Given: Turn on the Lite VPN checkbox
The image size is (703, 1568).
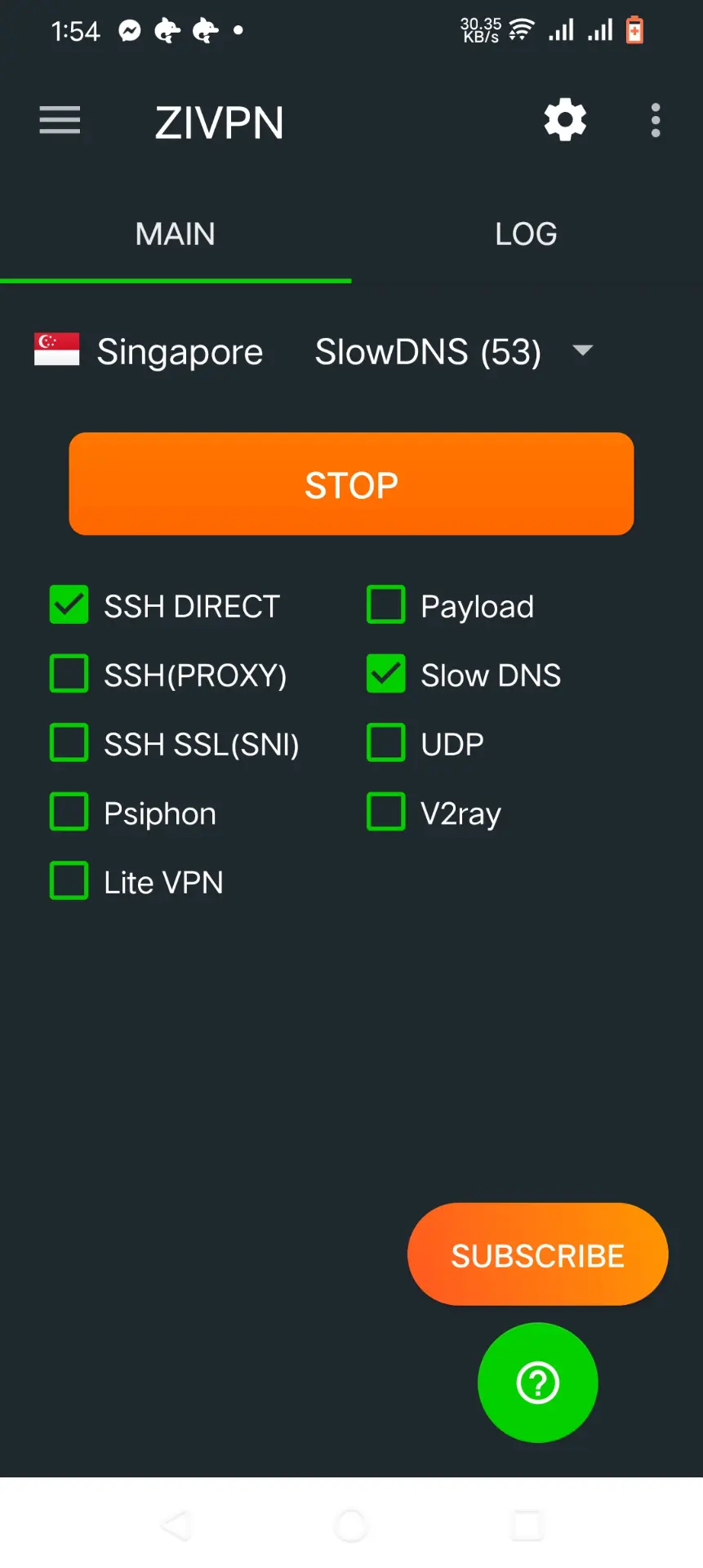Looking at the screenshot, I should click(69, 881).
